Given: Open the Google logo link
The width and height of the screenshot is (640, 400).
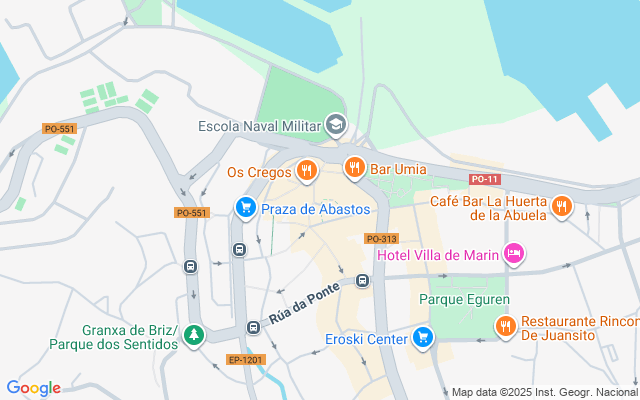Looking at the screenshot, I should 33,388.
